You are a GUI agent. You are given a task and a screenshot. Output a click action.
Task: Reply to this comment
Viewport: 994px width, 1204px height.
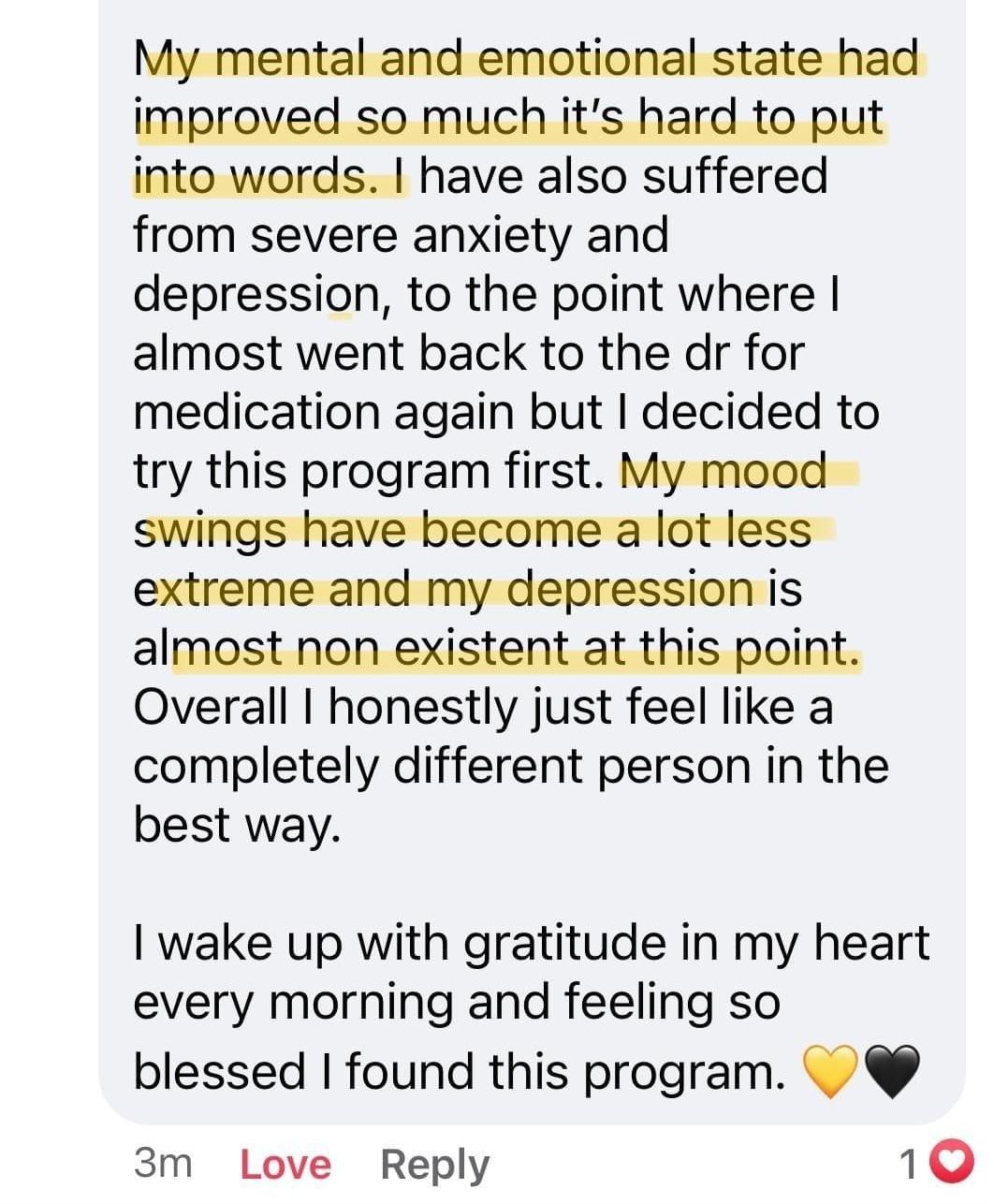pyautogui.click(x=434, y=1165)
